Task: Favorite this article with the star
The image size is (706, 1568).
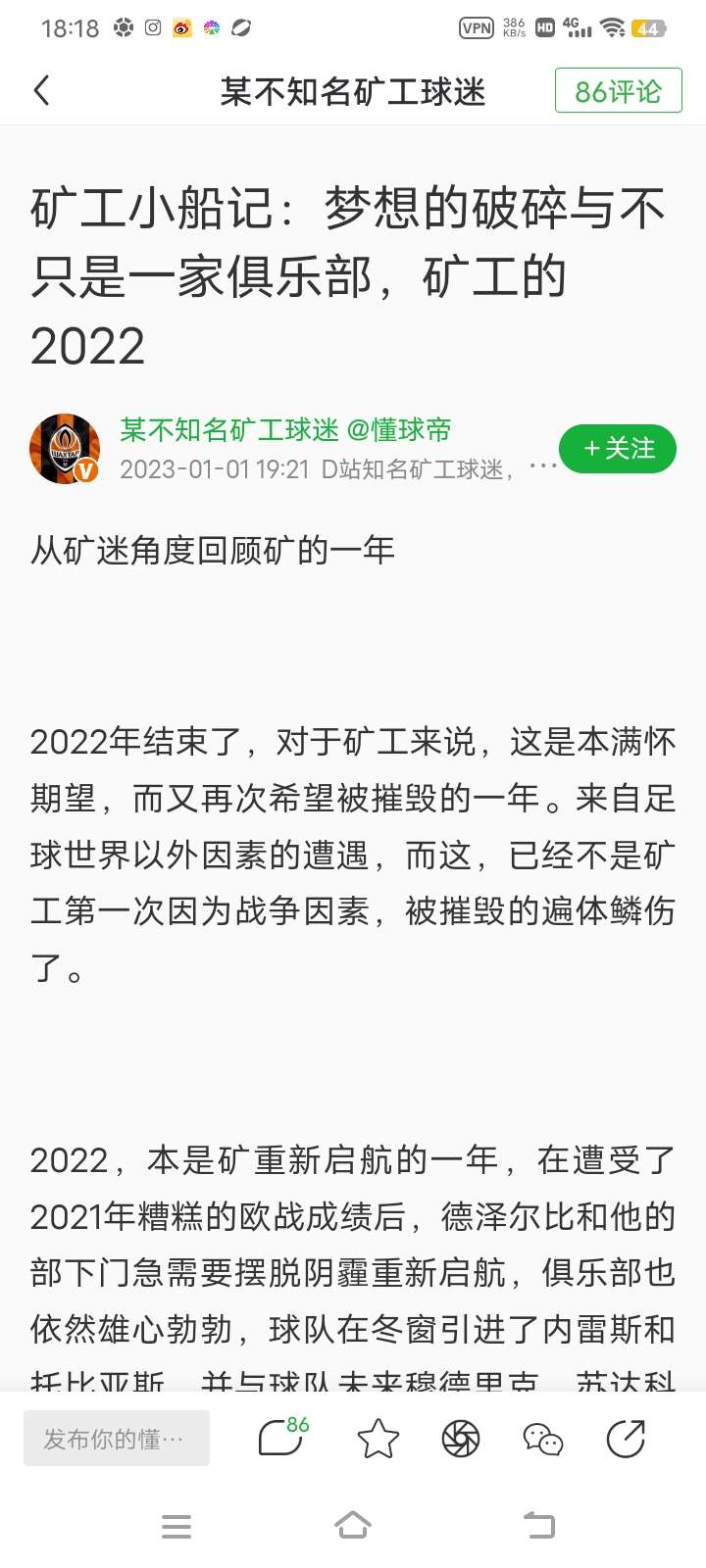Action: (x=378, y=1439)
